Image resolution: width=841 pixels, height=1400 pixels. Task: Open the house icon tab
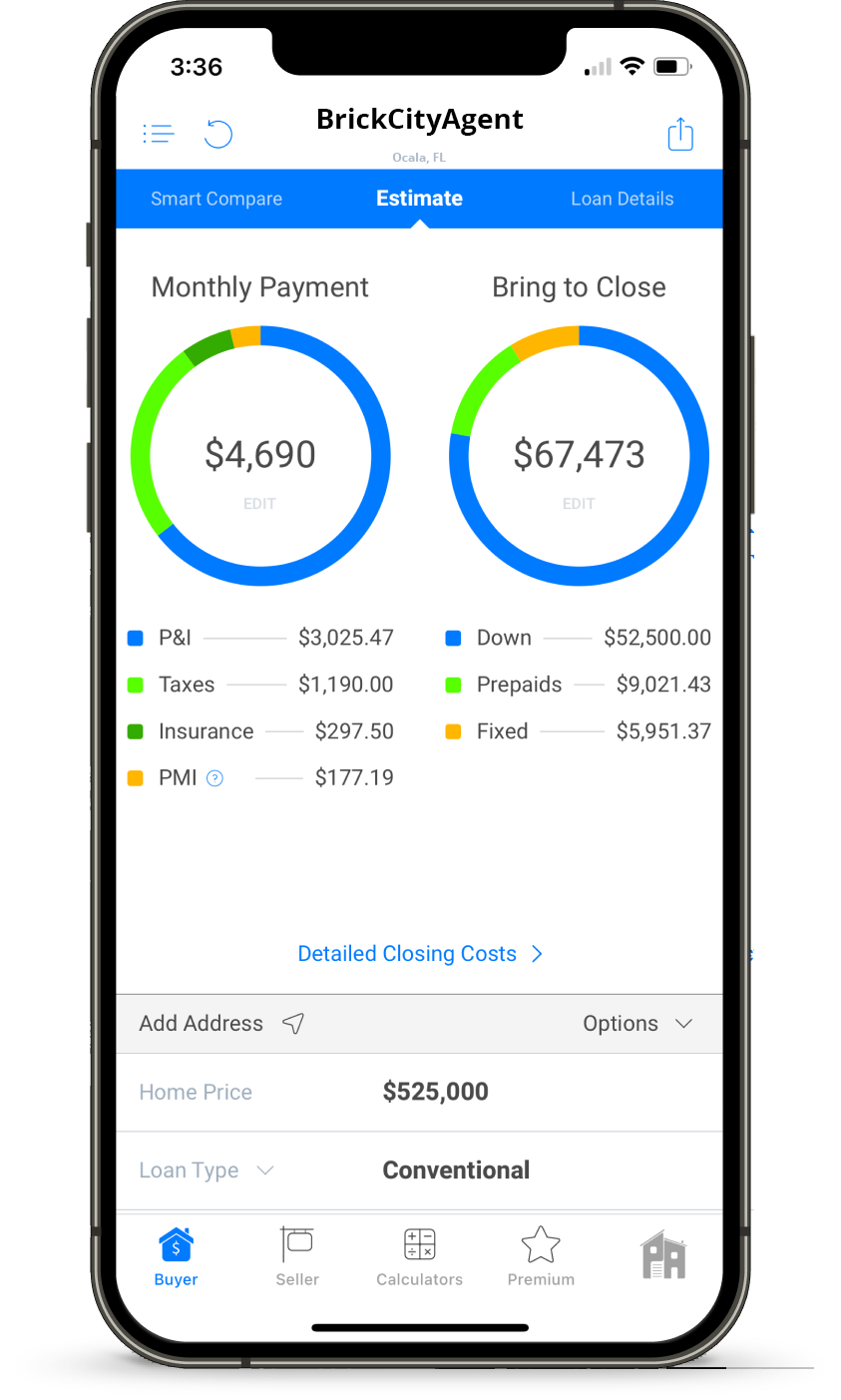point(663,1255)
